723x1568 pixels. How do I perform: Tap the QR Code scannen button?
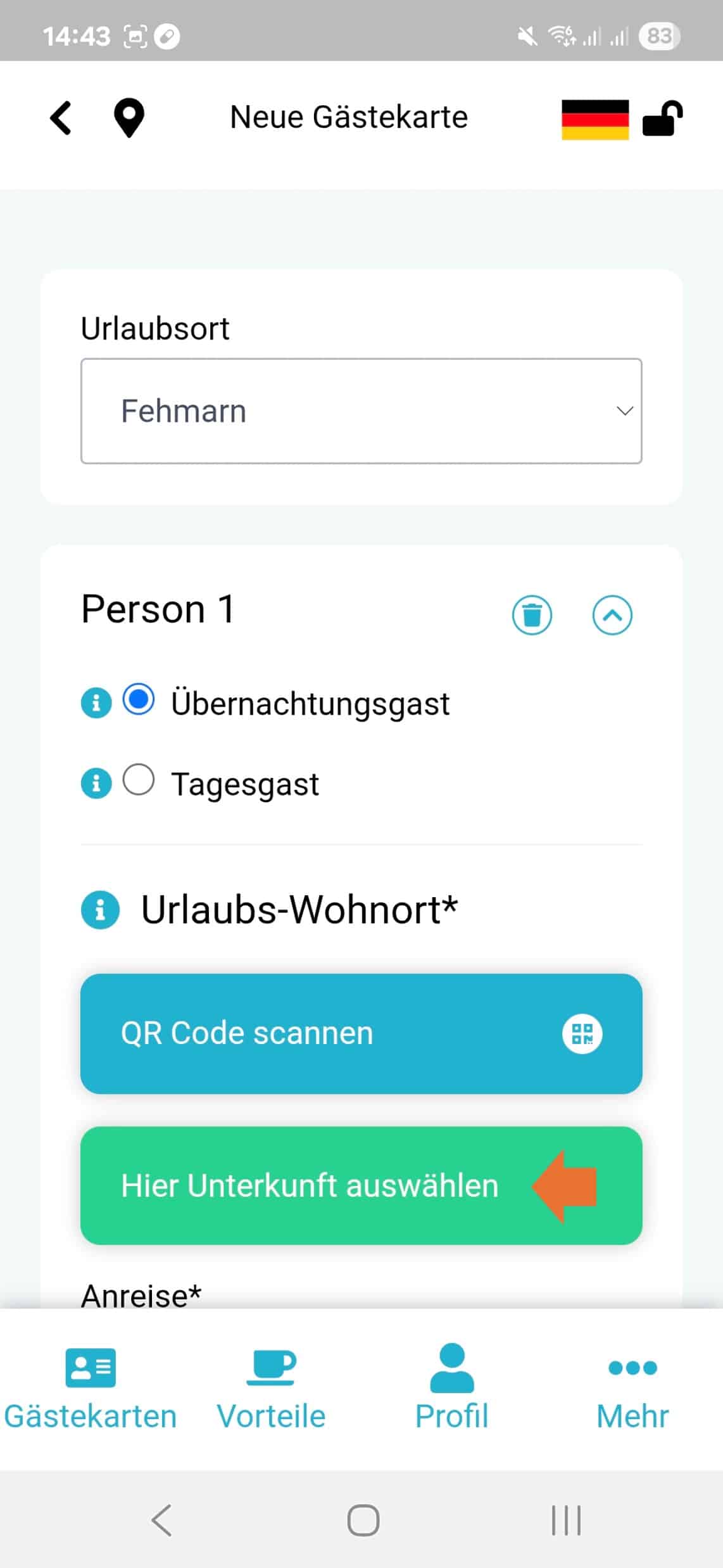(361, 1033)
